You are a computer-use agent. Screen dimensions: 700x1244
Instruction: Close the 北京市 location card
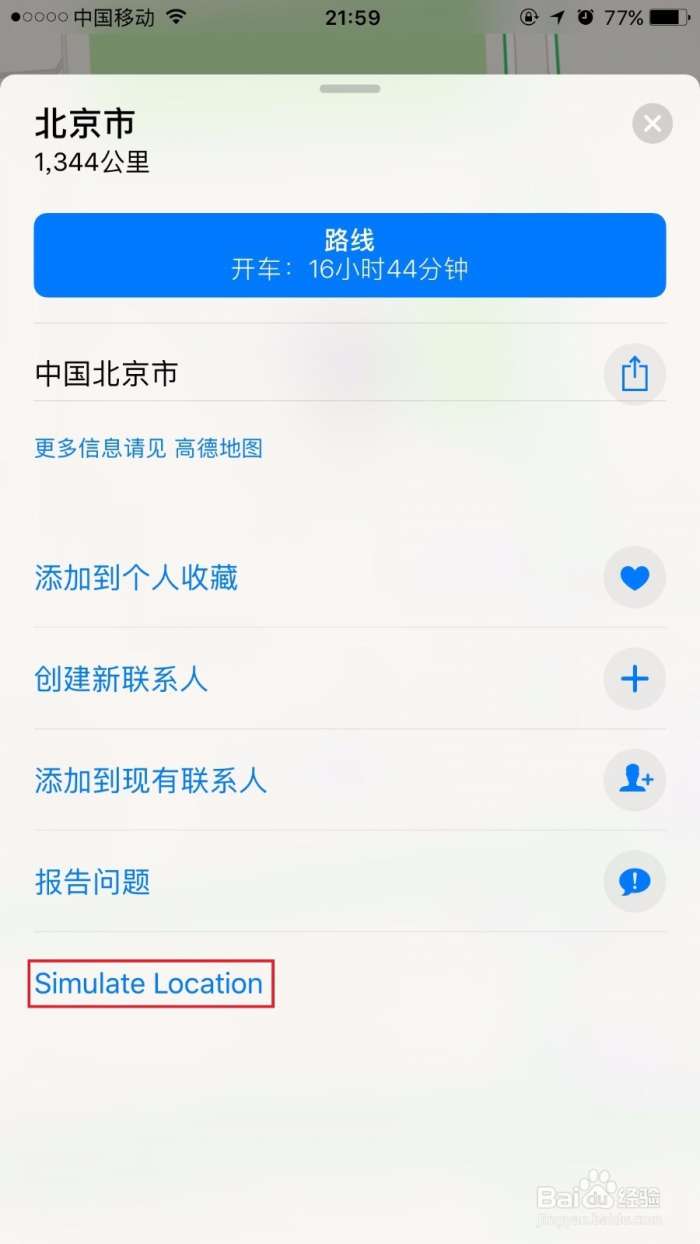(x=652, y=124)
